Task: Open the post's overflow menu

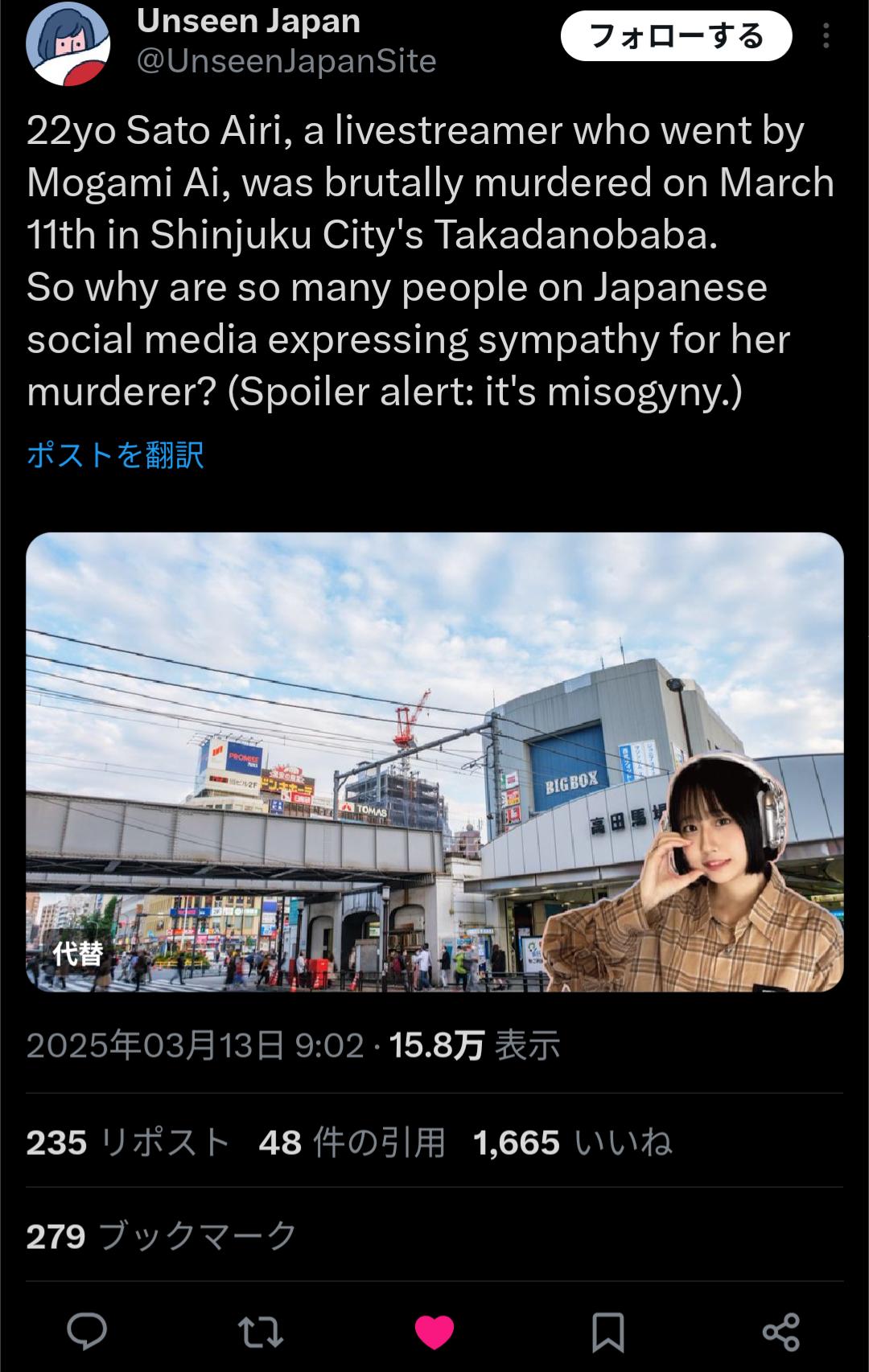Action: 826,36
